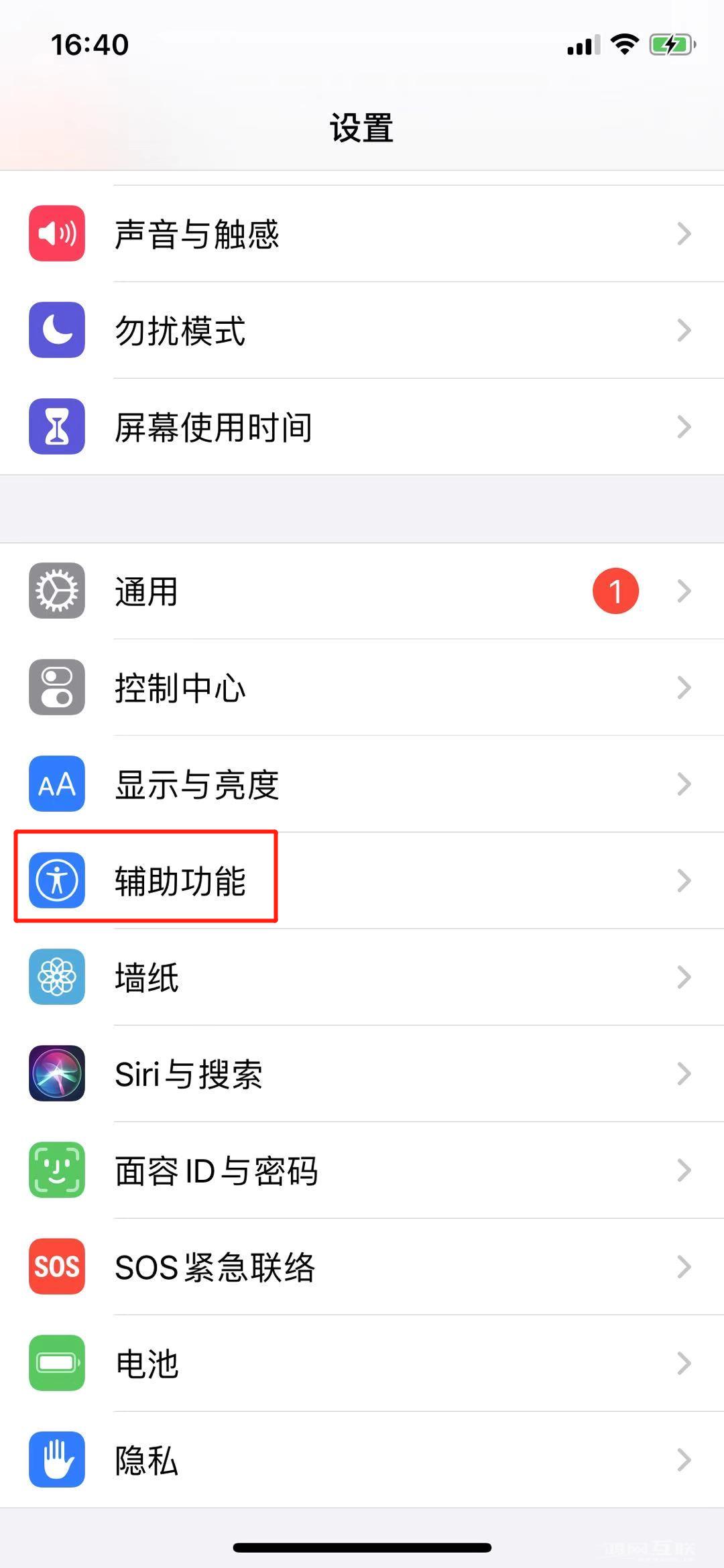The height and width of the screenshot is (1568, 724).
Task: Tap the Battery green icon
Action: point(56,1364)
